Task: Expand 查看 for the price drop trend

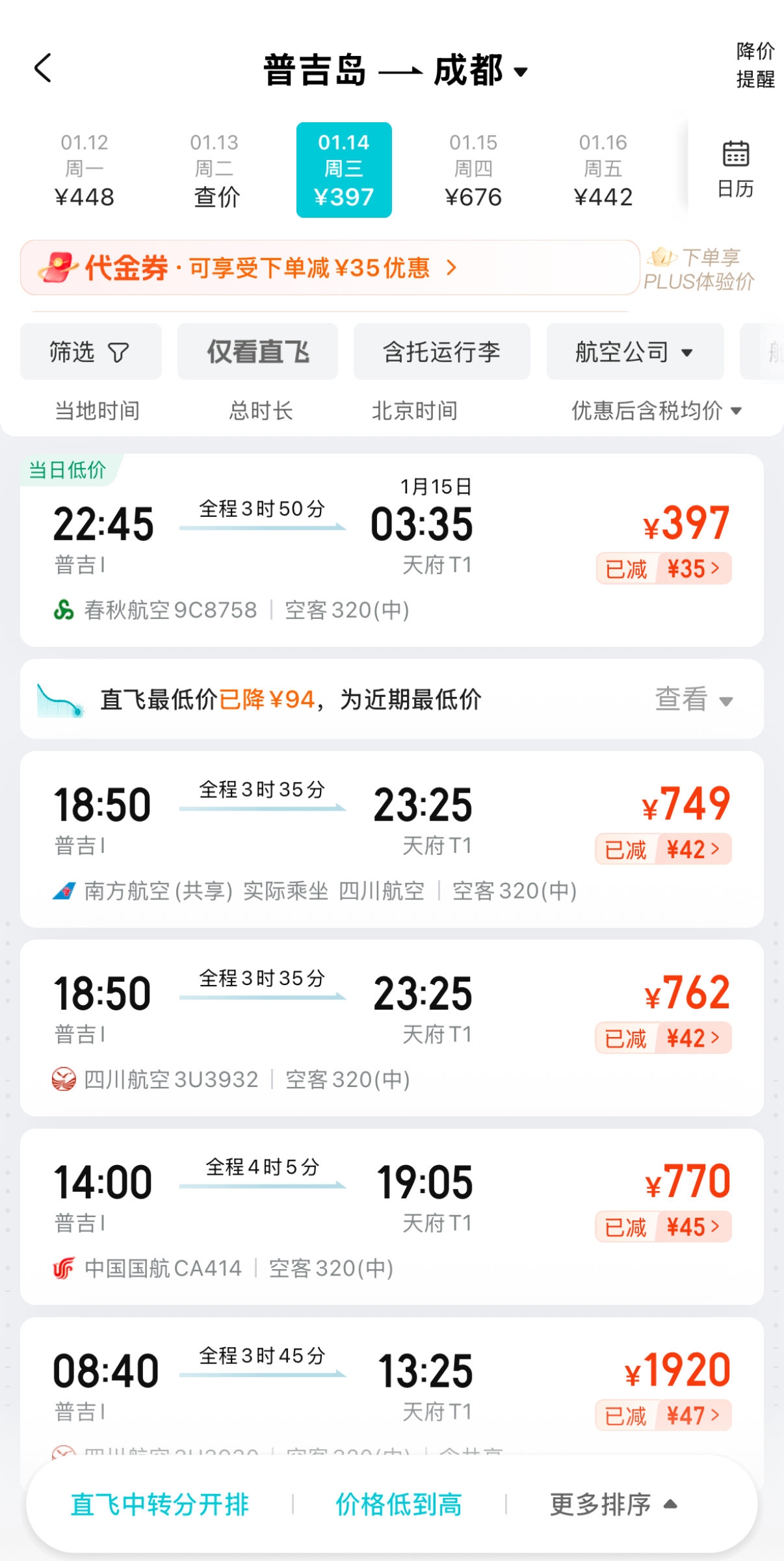Action: pos(693,700)
